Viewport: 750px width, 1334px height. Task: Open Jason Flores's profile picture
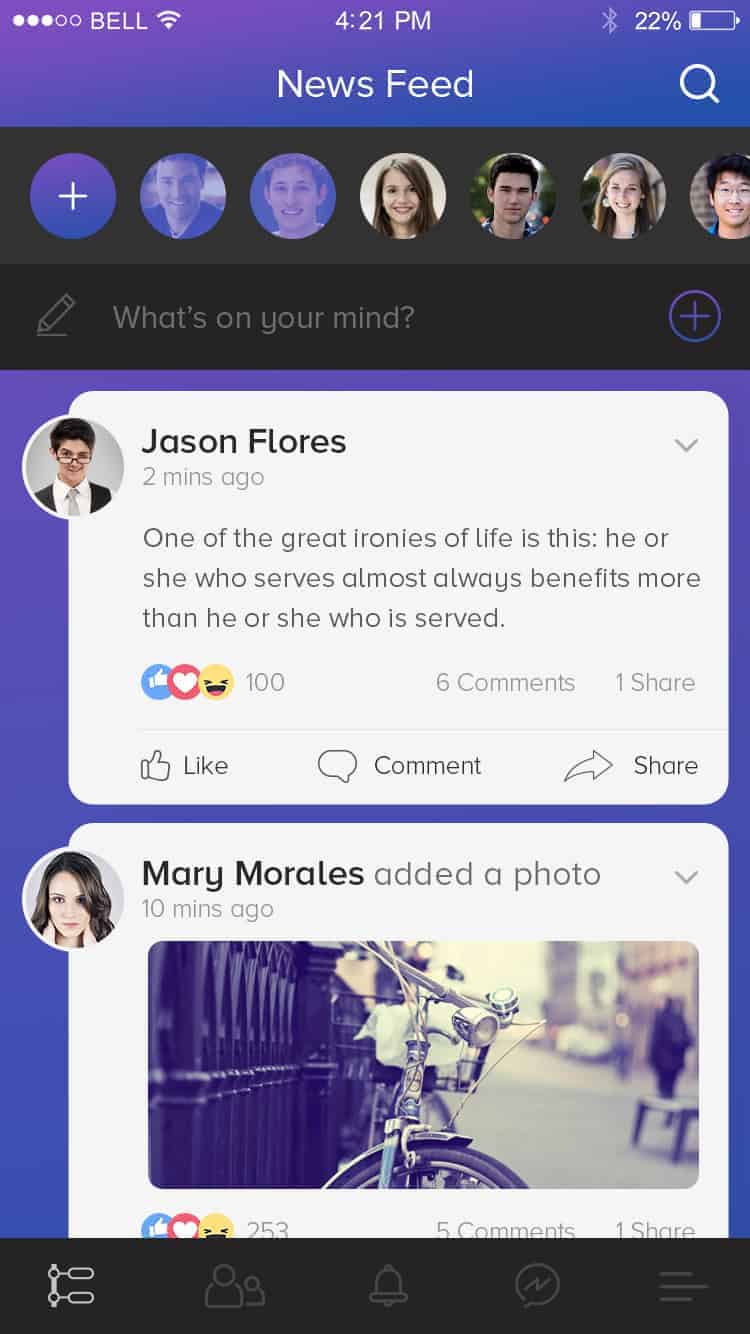[73, 467]
